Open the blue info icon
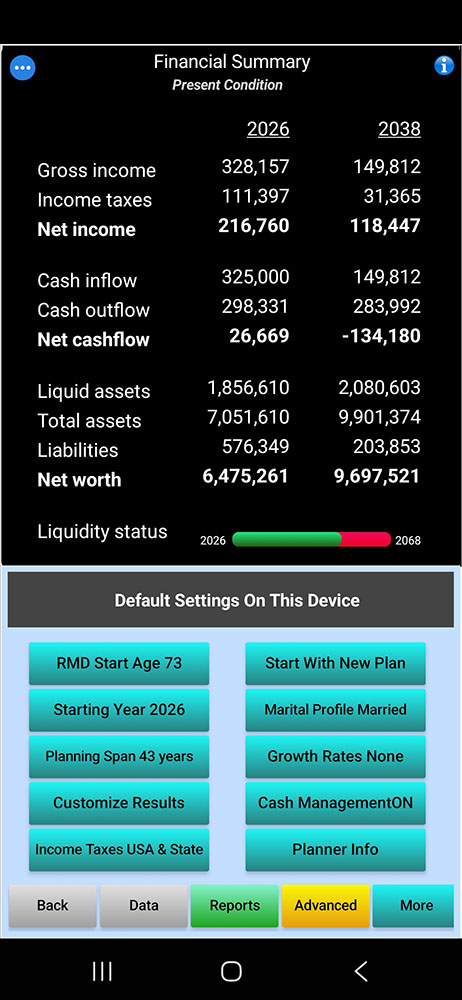This screenshot has width=462, height=1000. [443, 65]
